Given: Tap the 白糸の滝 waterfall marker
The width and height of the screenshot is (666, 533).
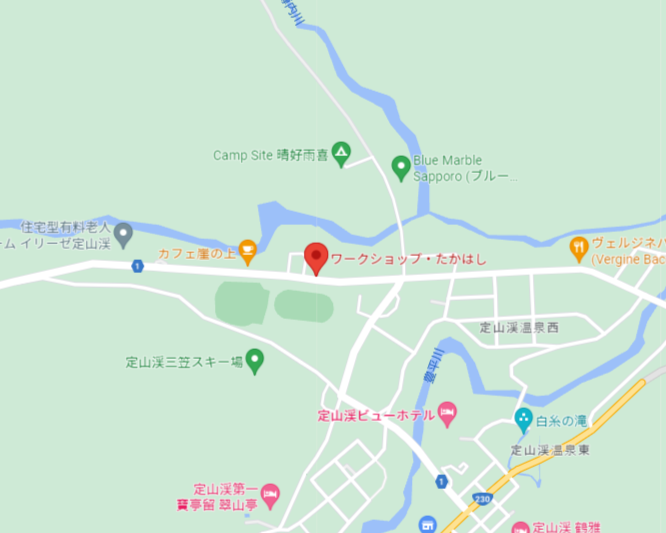Looking at the screenshot, I should [522, 416].
